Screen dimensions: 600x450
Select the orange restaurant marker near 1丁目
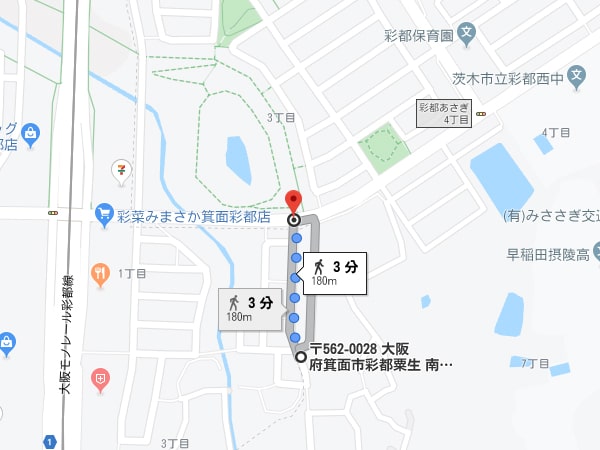100,272
